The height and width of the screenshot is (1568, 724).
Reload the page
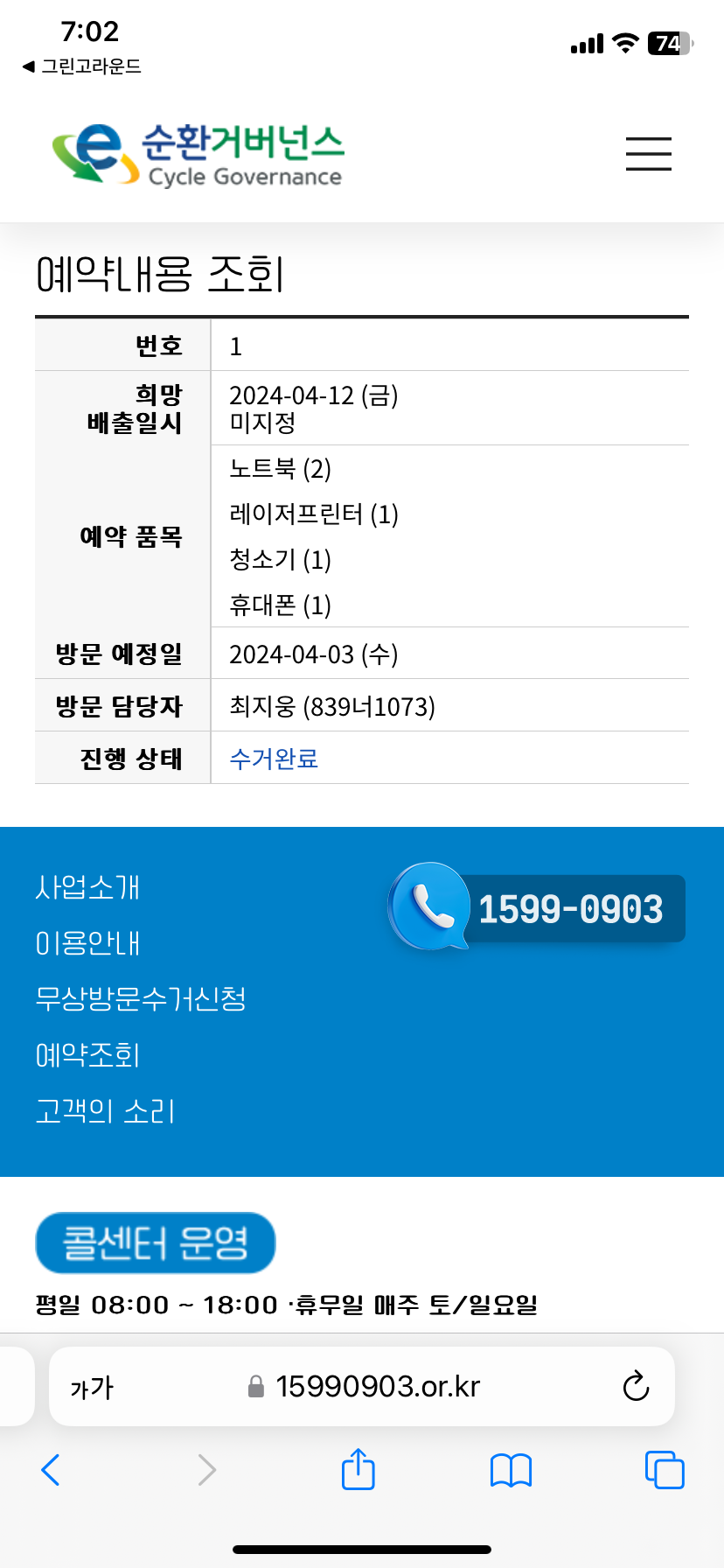(x=636, y=1386)
